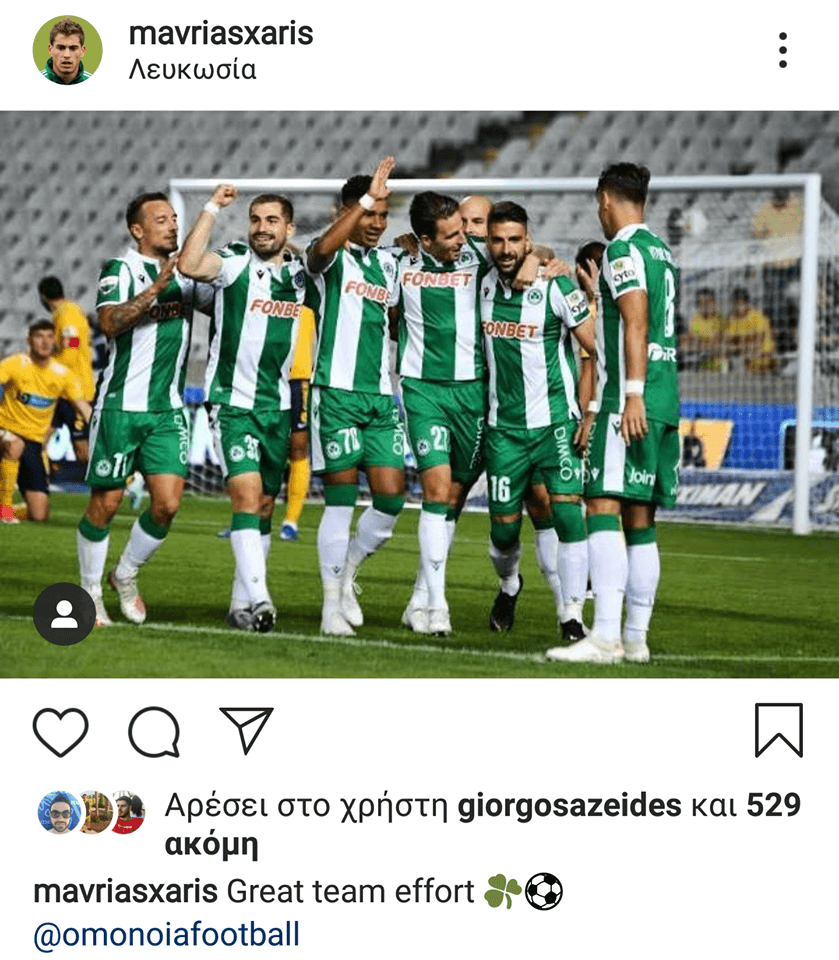
Task: View the list of 529 other likes
Action: pos(773,806)
